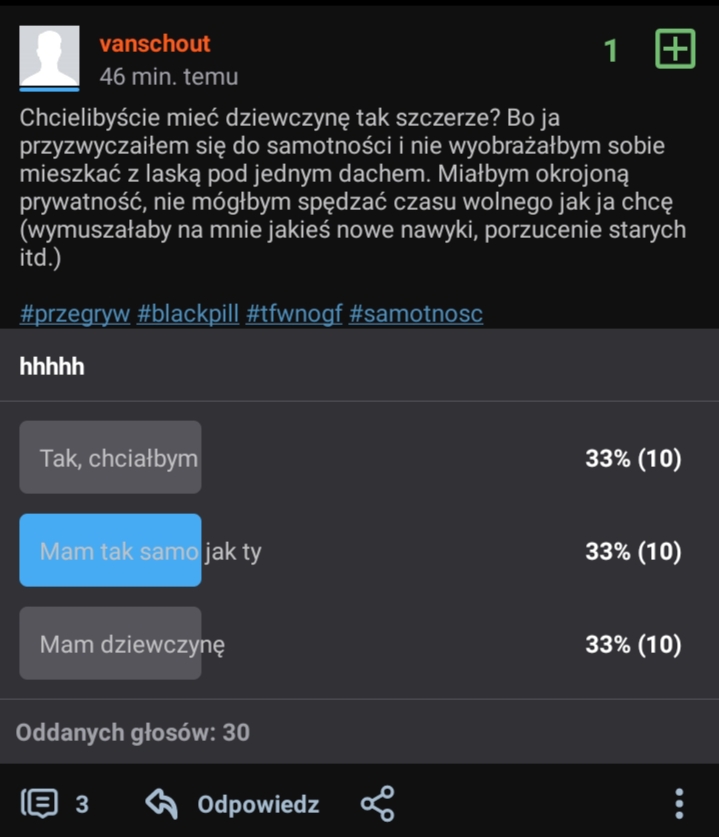The width and height of the screenshot is (719, 837).
Task: Upvote the post with the plus button
Action: [x=675, y=49]
